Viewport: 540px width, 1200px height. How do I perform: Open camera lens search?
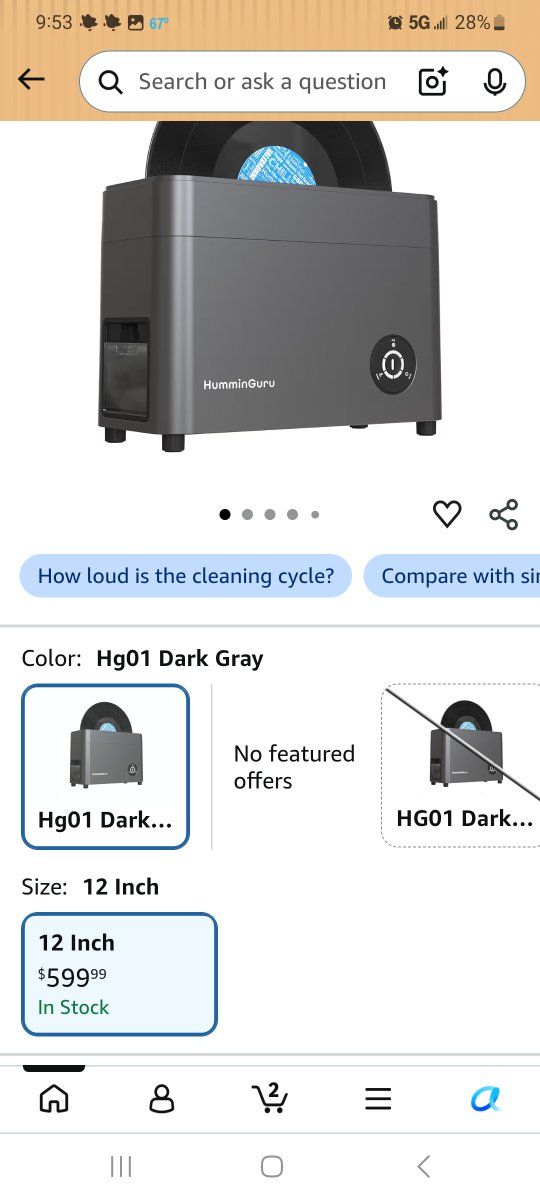coord(432,82)
